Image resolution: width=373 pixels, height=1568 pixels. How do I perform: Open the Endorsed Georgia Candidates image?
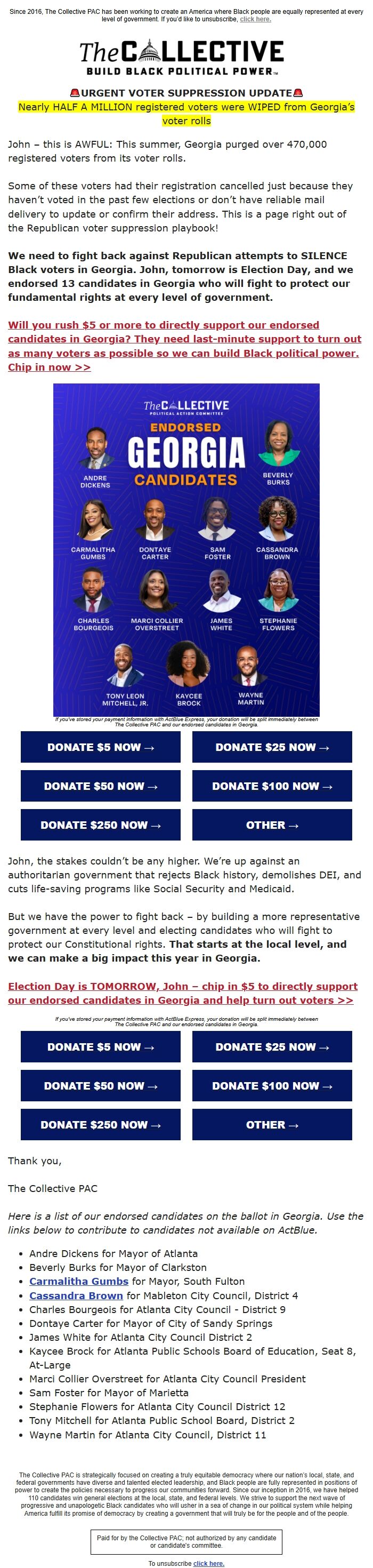tap(186, 550)
